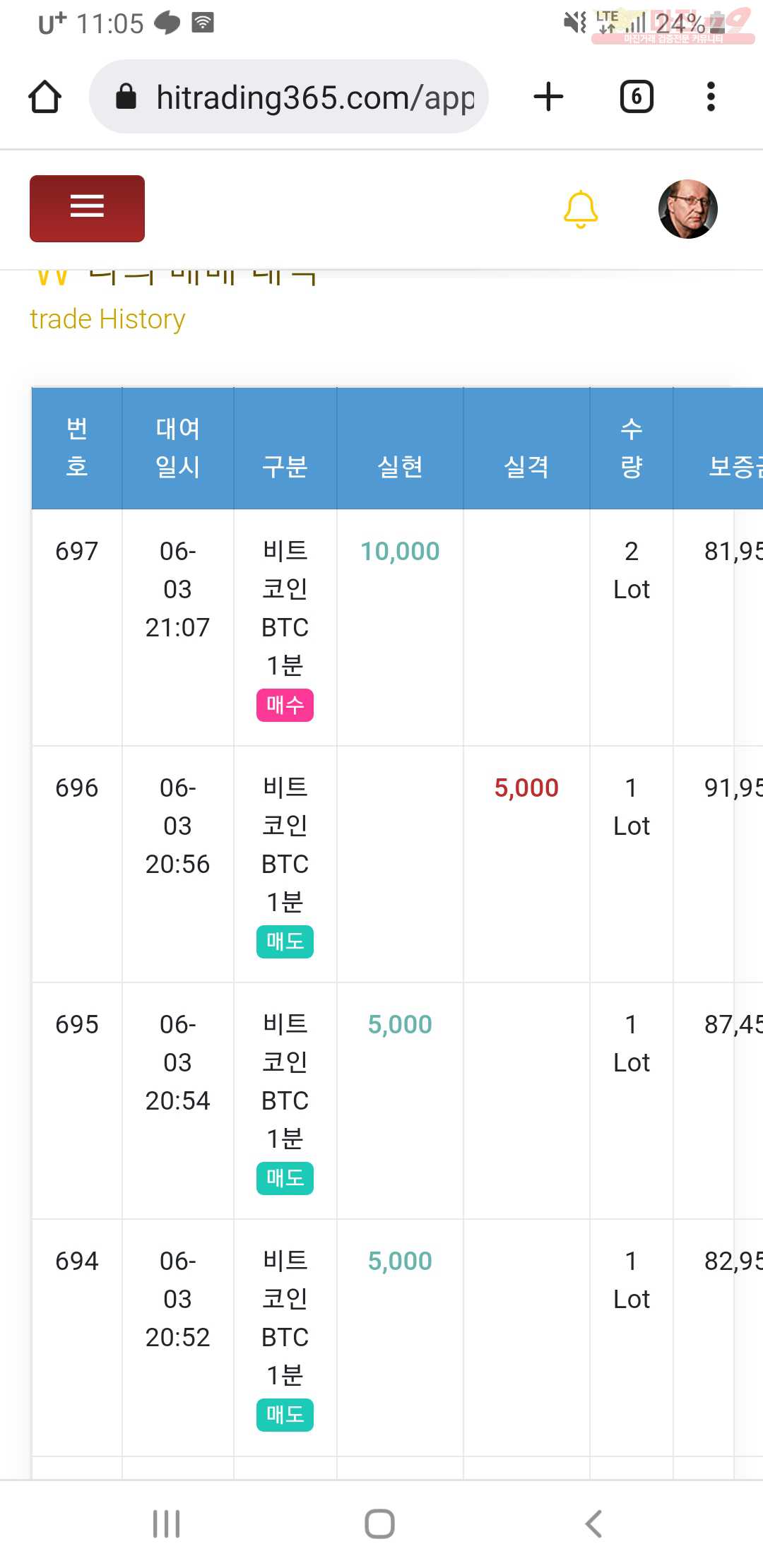Tap system back navigation button
The width and height of the screenshot is (763, 1568).
593,1524
